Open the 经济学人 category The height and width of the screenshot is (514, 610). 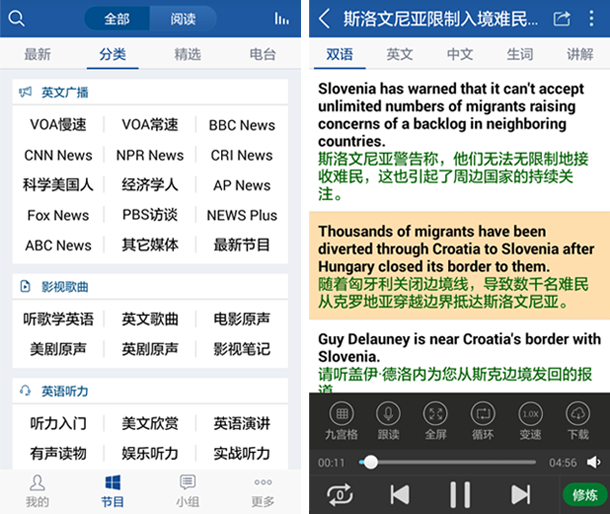(150, 185)
